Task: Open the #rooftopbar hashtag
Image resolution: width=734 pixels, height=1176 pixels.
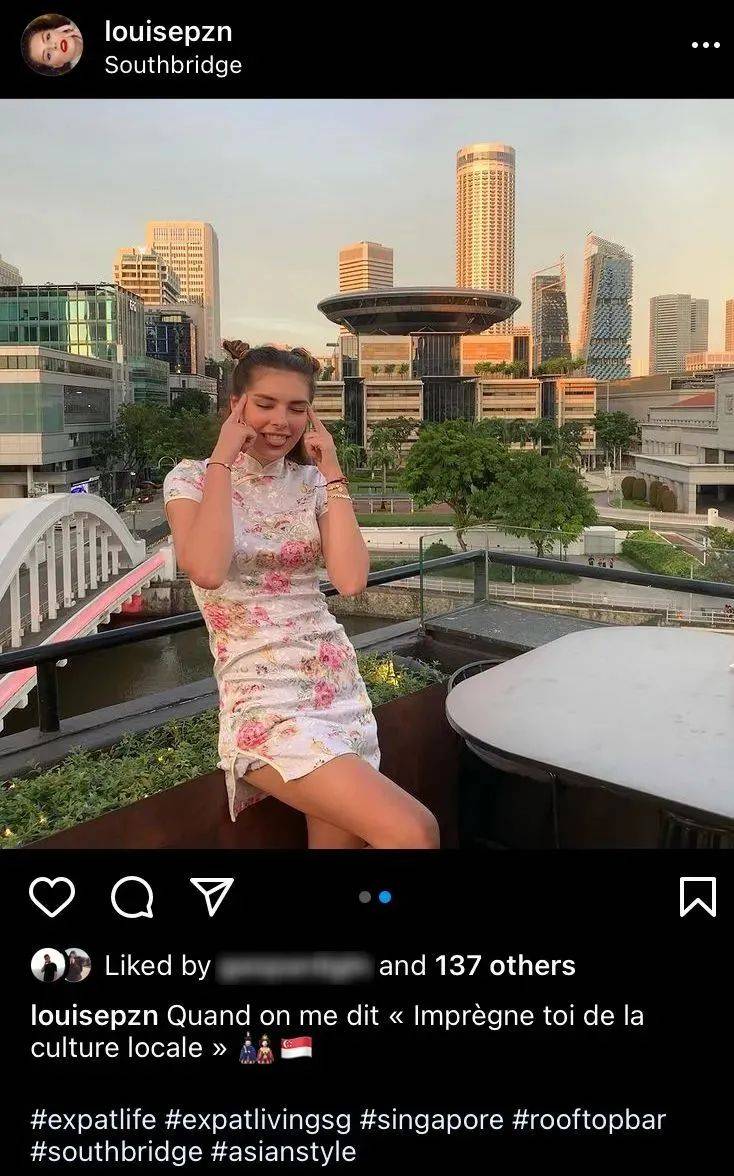Action: pyautogui.click(x=589, y=1119)
